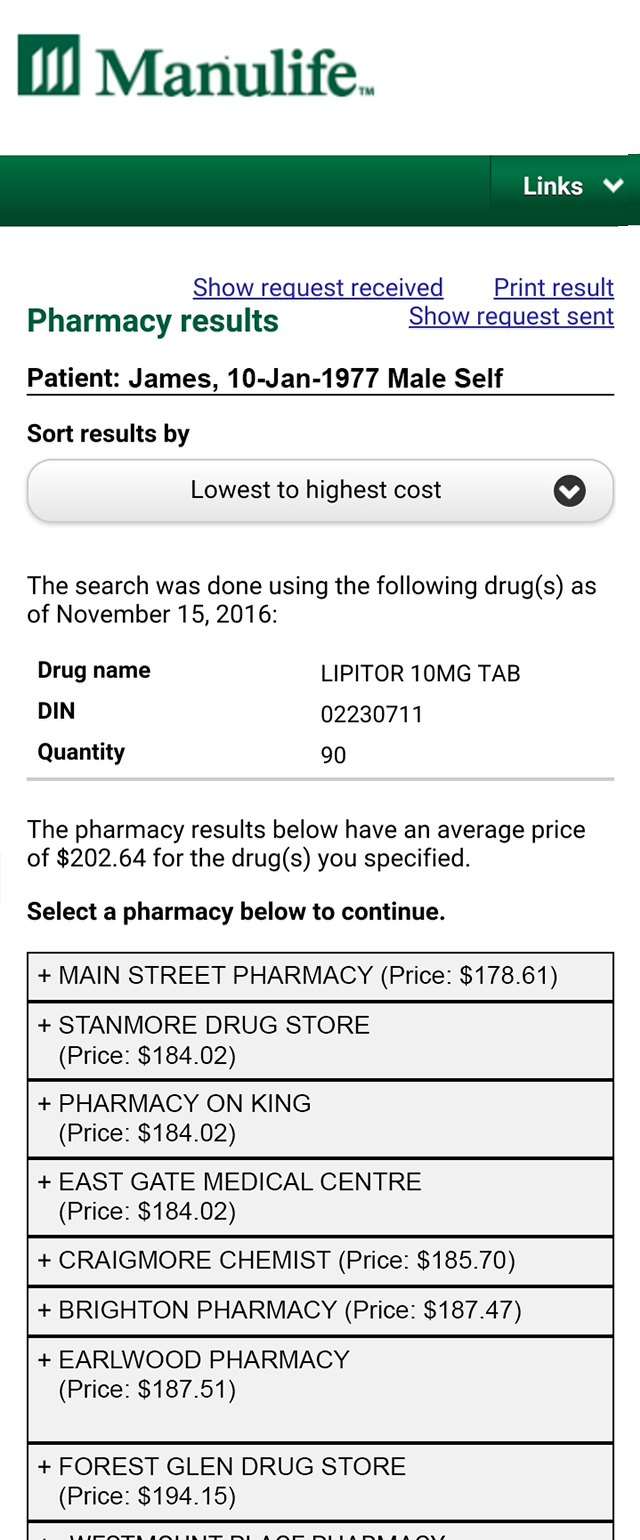640x1540 pixels.
Task: Expand Stanmore Drug Store result
Action: pyautogui.click(x=320, y=1040)
